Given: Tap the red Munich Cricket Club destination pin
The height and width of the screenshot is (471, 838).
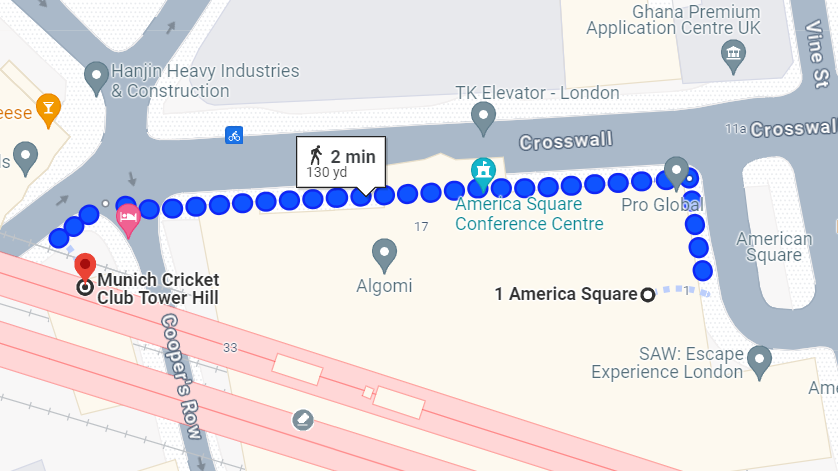Looking at the screenshot, I should pos(85,267).
